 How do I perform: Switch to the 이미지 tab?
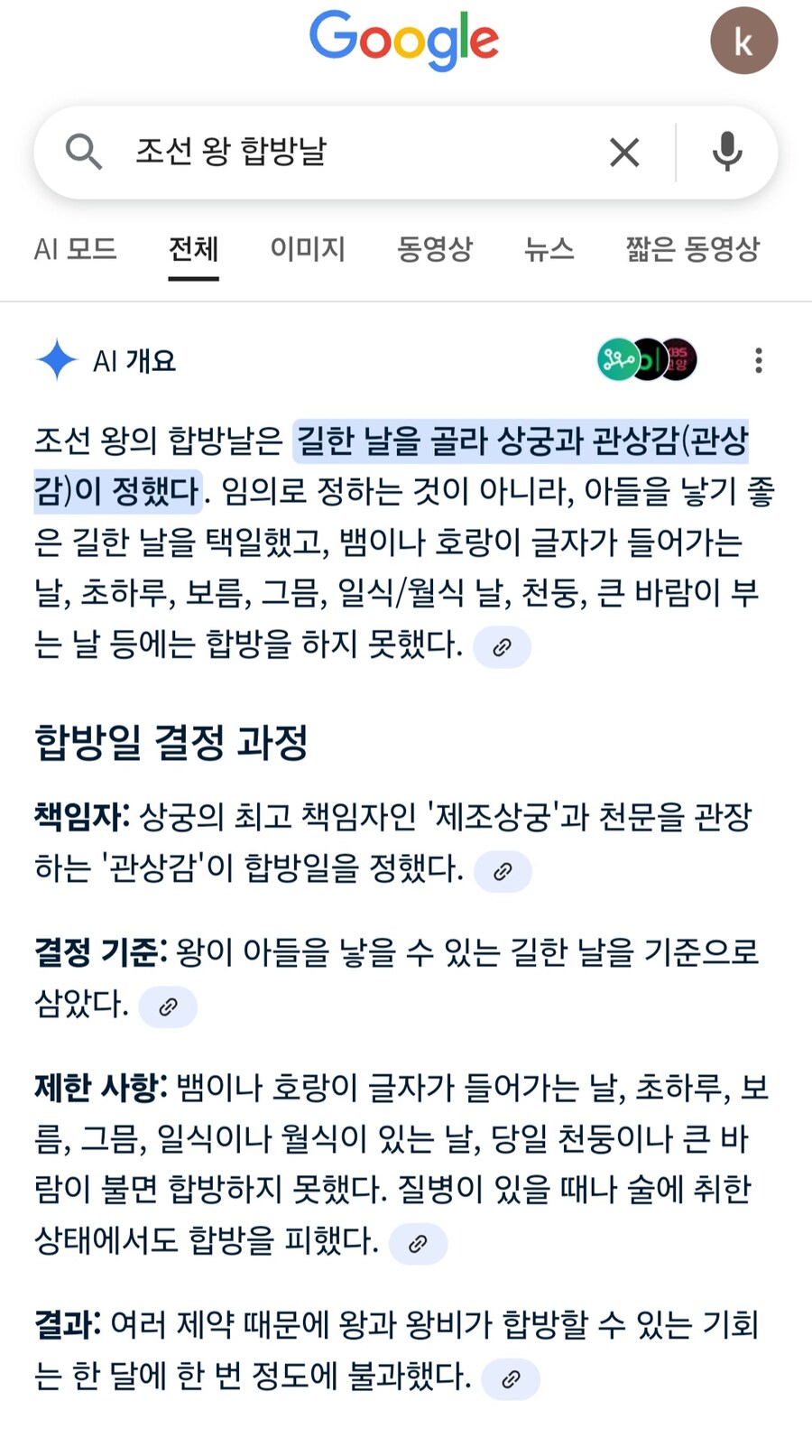pyautogui.click(x=308, y=249)
